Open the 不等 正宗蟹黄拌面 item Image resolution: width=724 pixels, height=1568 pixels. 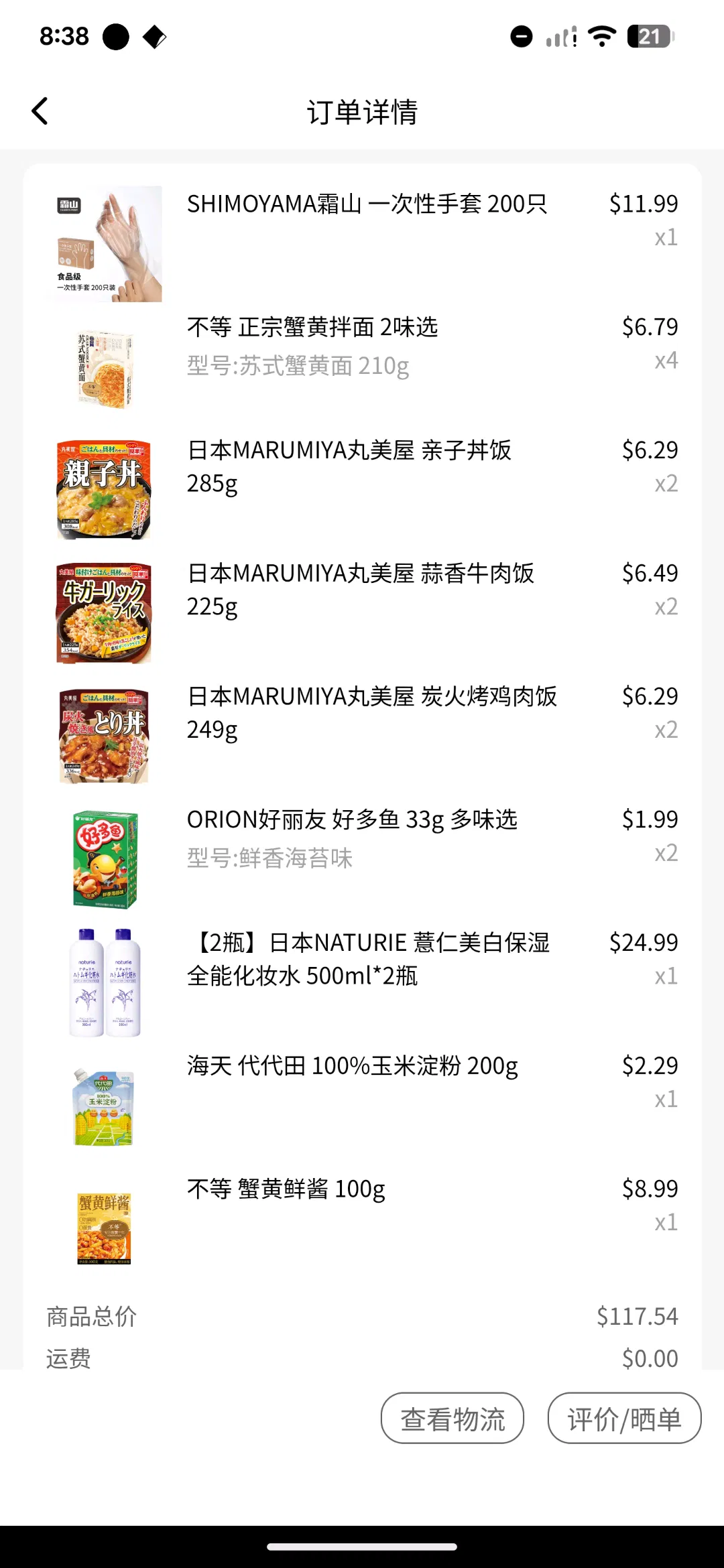(312, 328)
